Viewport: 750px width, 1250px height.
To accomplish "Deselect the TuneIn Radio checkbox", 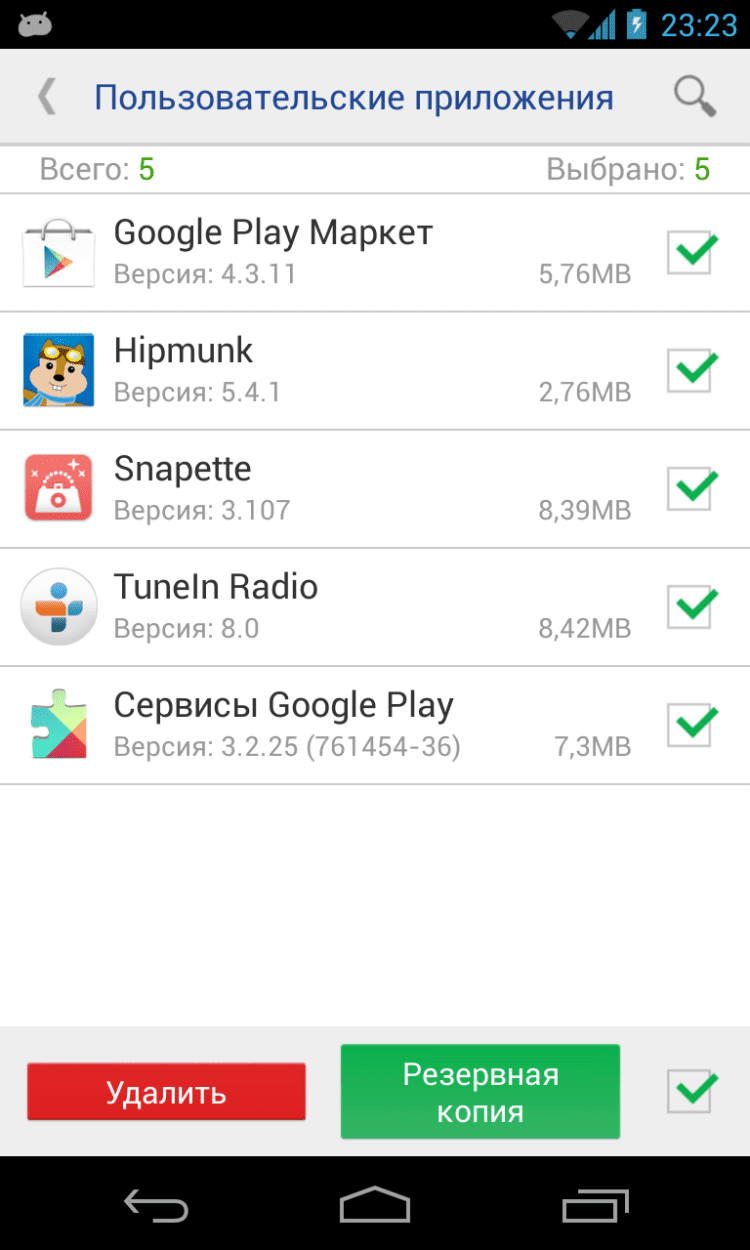I will tap(691, 607).
